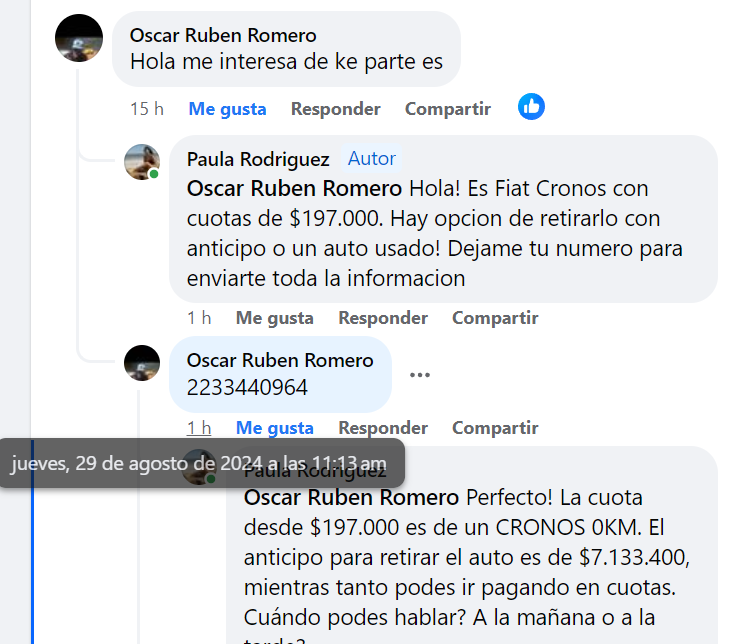The image size is (737, 644).
Task: Reply to Paula's Fiat Cronos comment
Action: tap(382, 318)
